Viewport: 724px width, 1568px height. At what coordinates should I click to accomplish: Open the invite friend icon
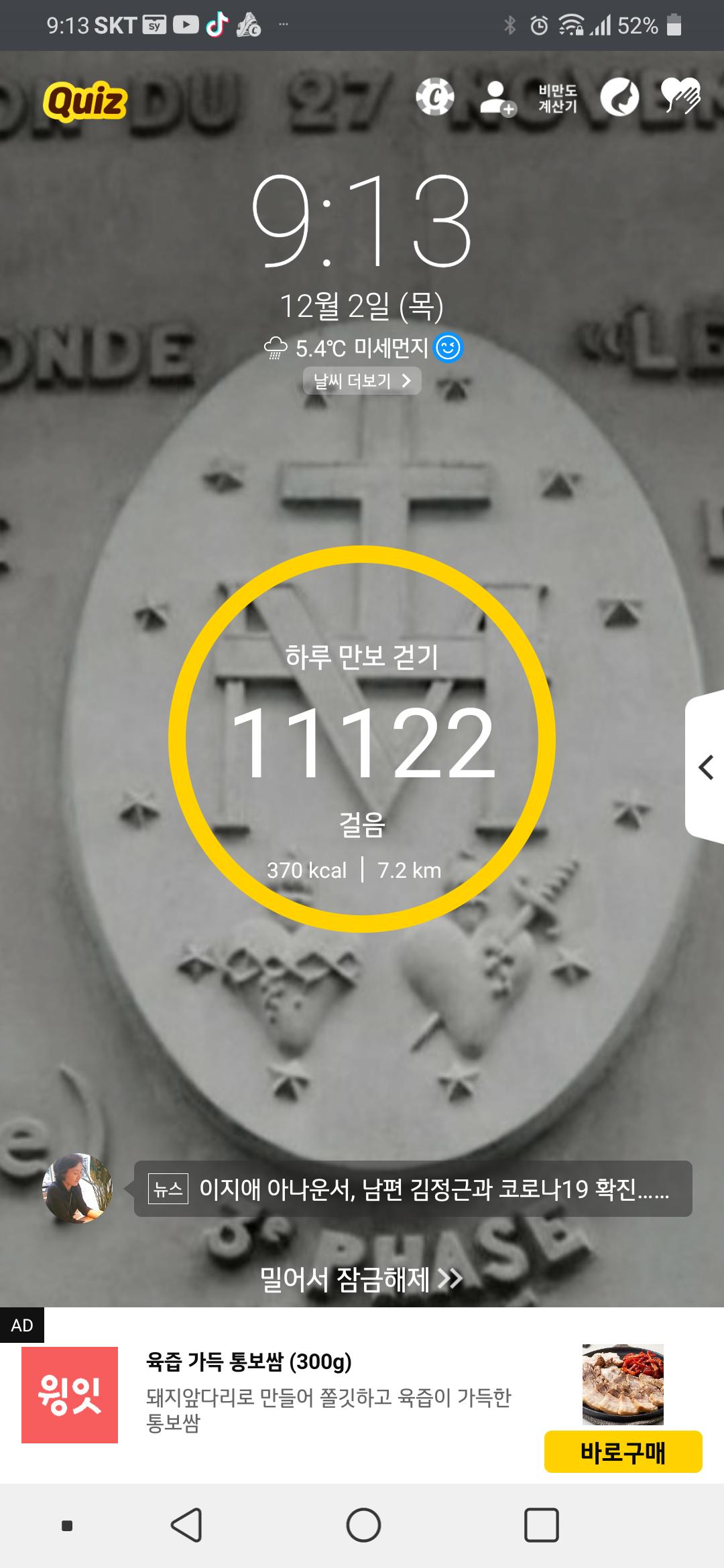497,98
